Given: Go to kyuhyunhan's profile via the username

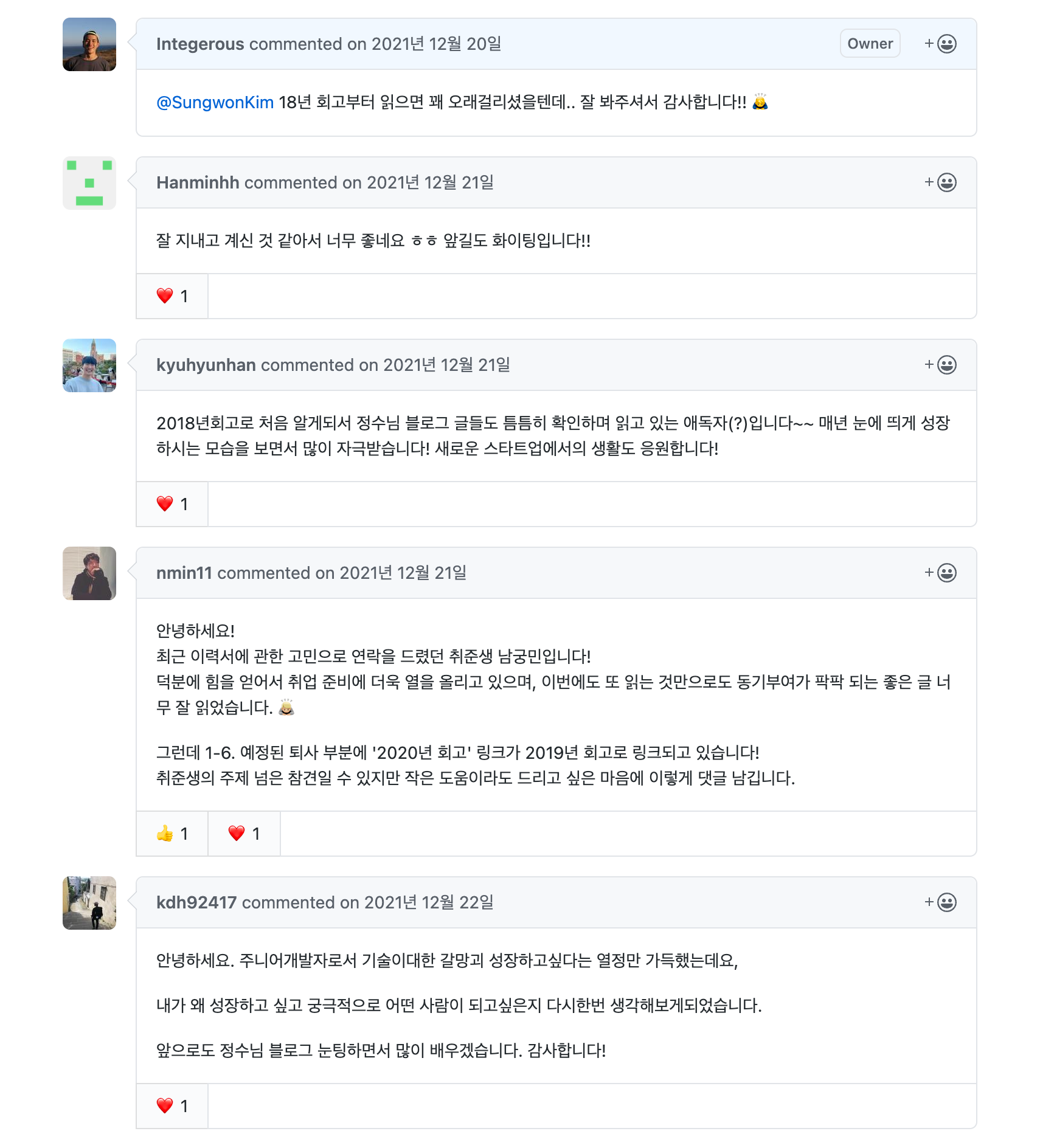Looking at the screenshot, I should pyautogui.click(x=206, y=365).
